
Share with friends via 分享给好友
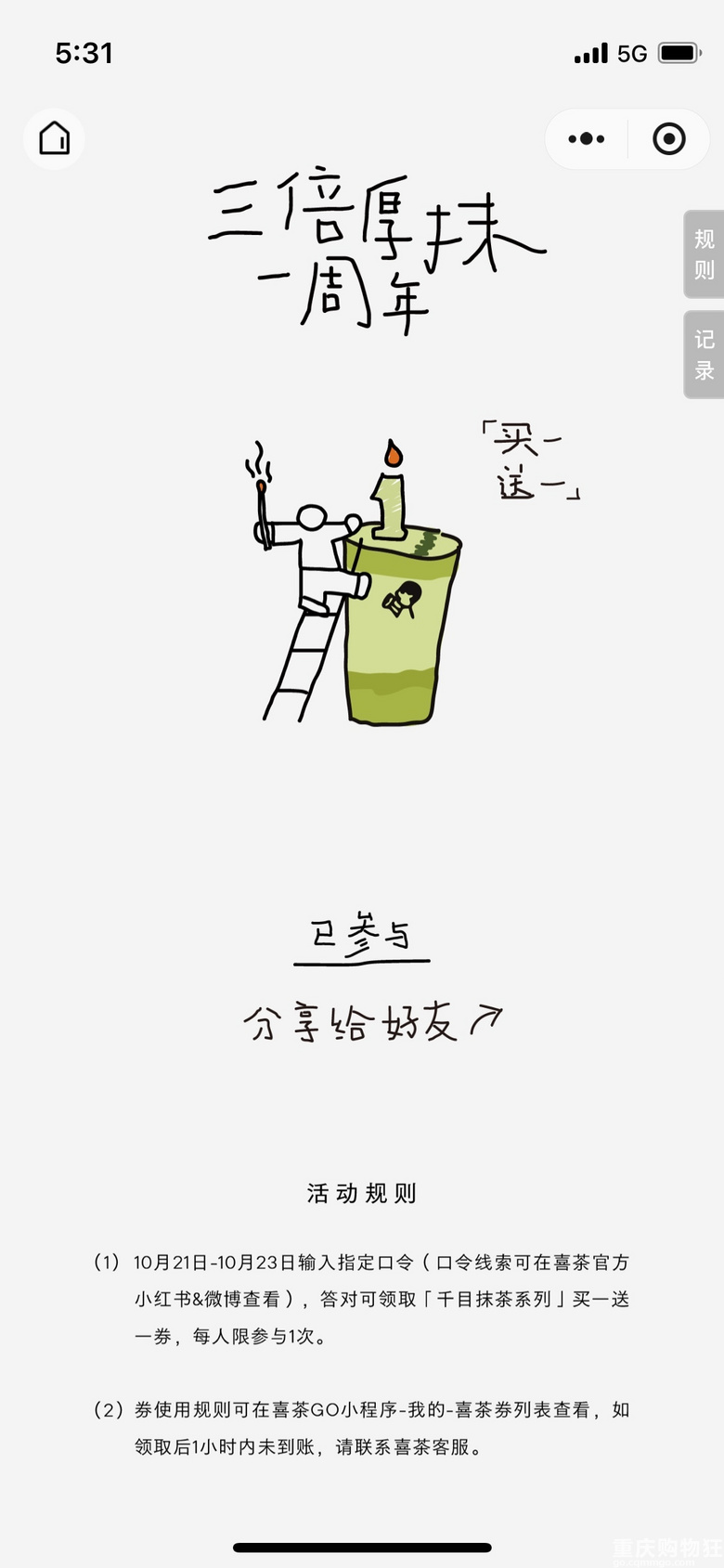371,1022
